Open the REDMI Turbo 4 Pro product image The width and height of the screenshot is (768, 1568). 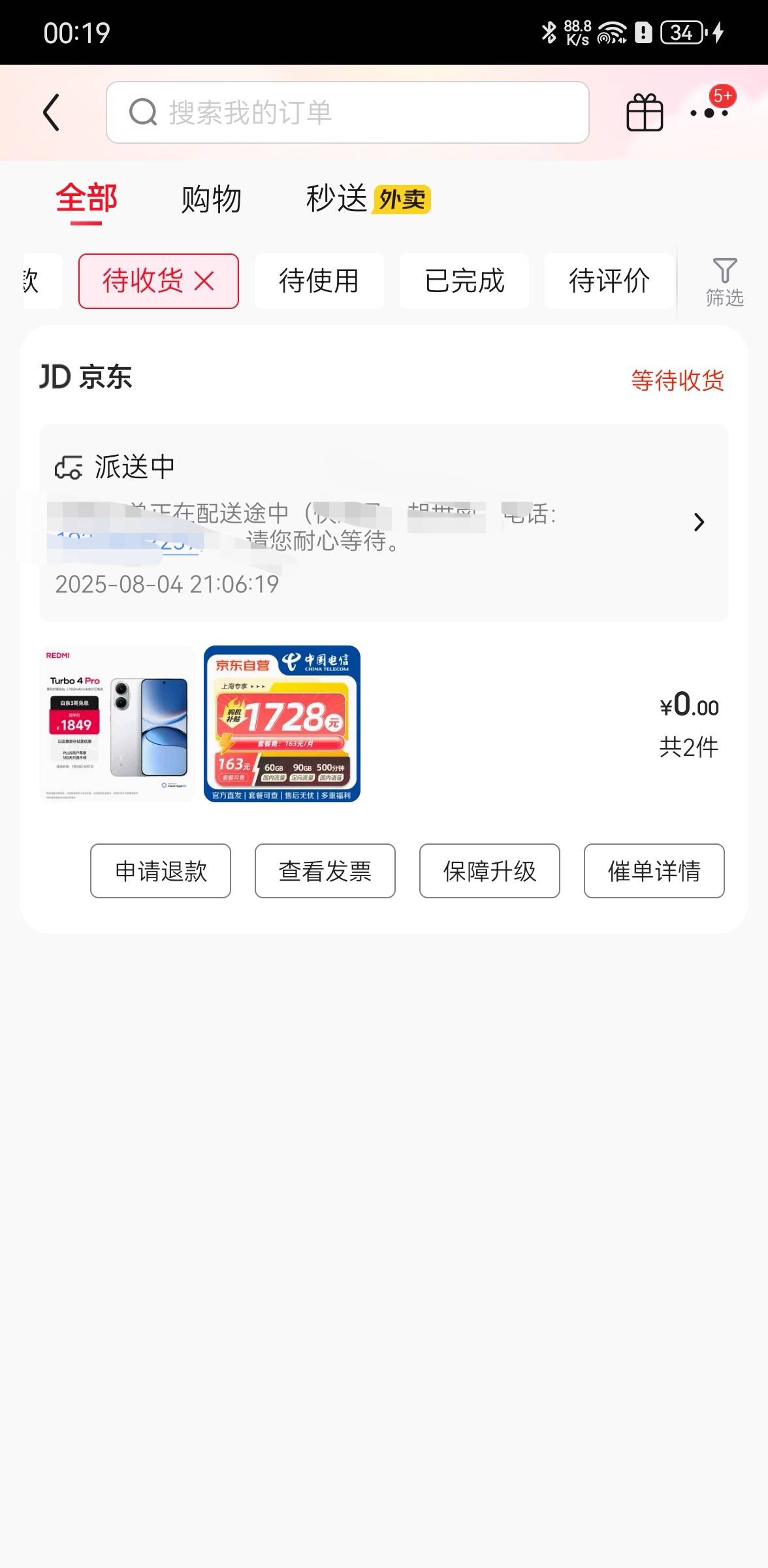point(118,724)
